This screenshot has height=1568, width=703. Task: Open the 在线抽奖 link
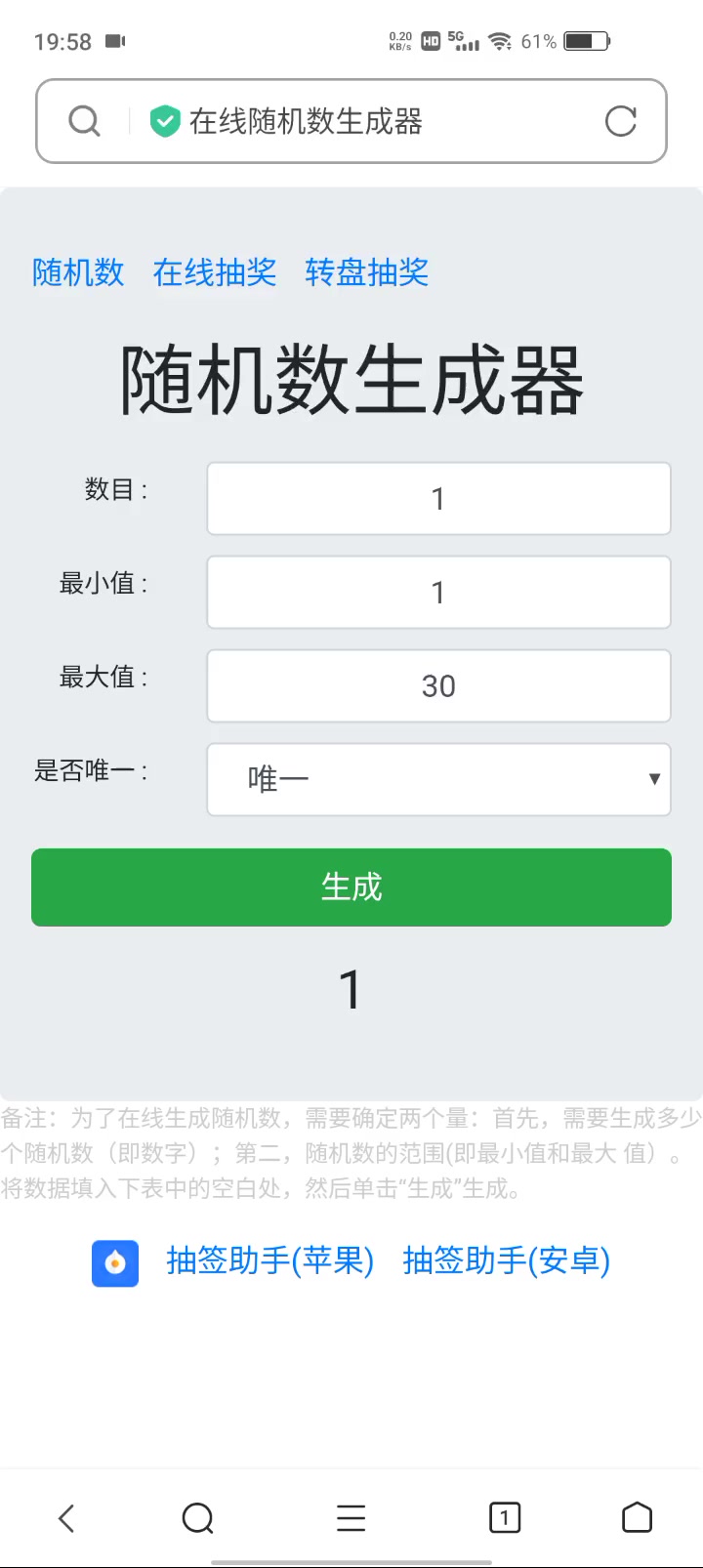tap(215, 272)
